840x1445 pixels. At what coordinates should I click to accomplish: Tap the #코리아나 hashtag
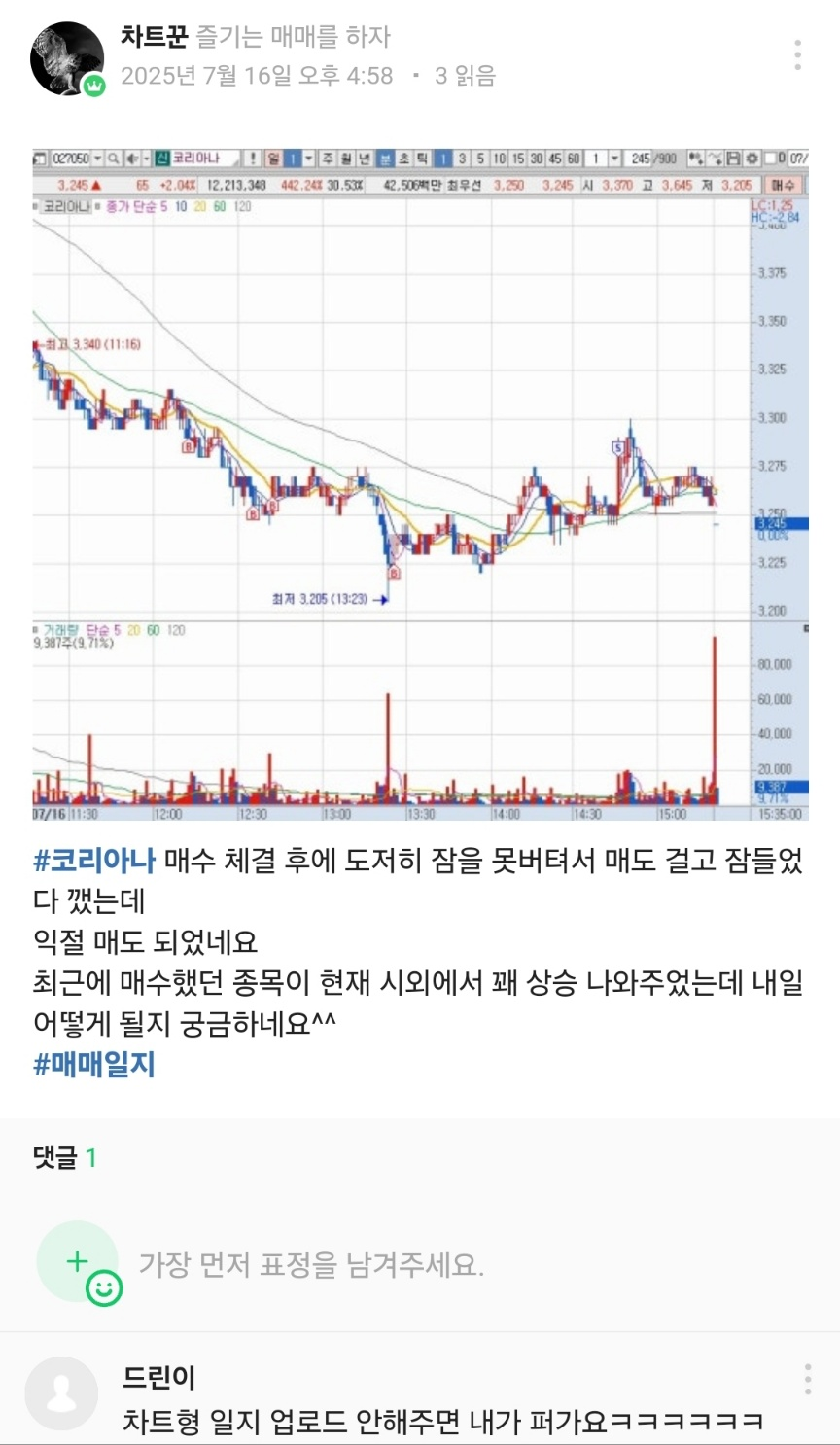click(x=94, y=861)
